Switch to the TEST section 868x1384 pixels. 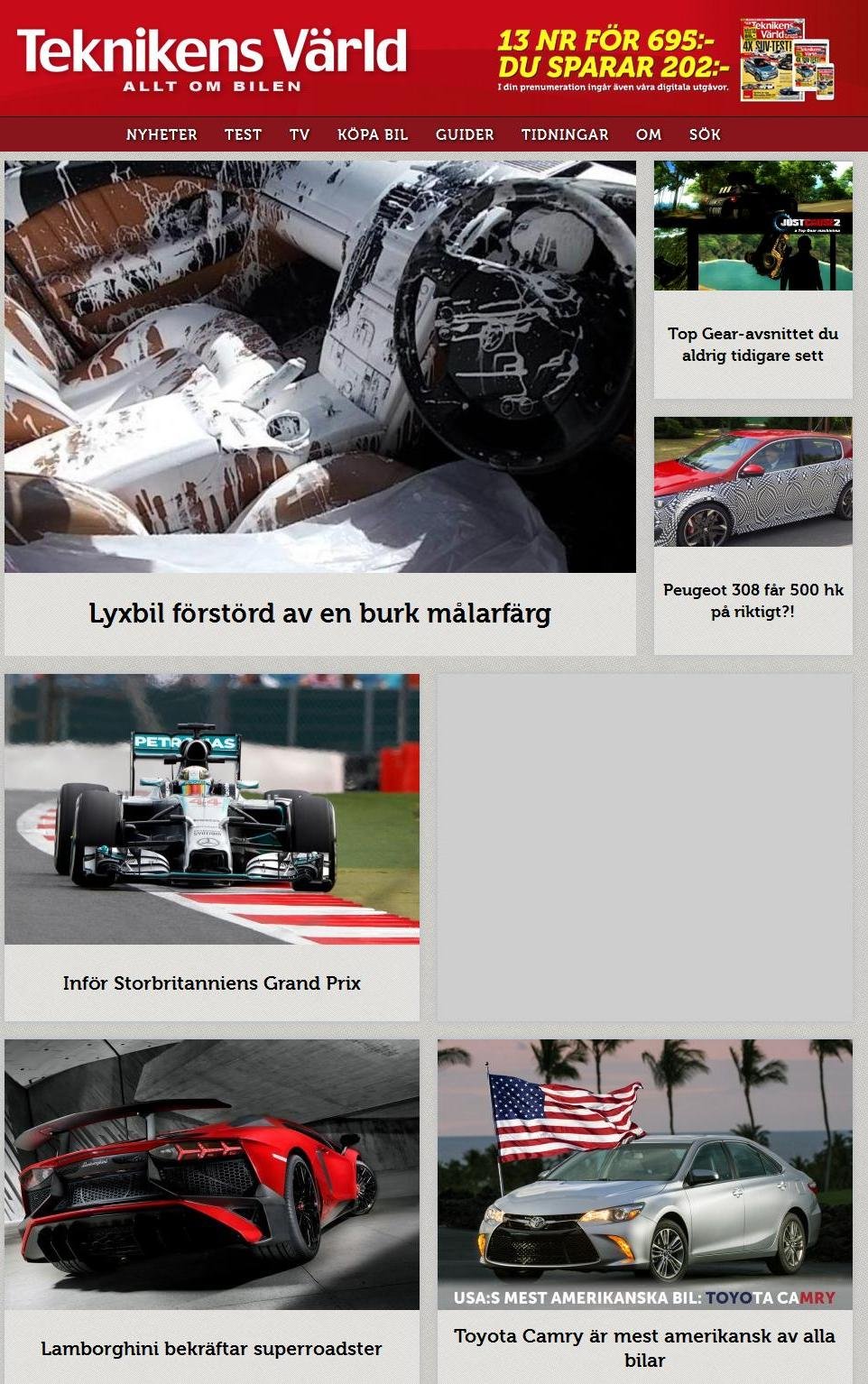pyautogui.click(x=243, y=134)
